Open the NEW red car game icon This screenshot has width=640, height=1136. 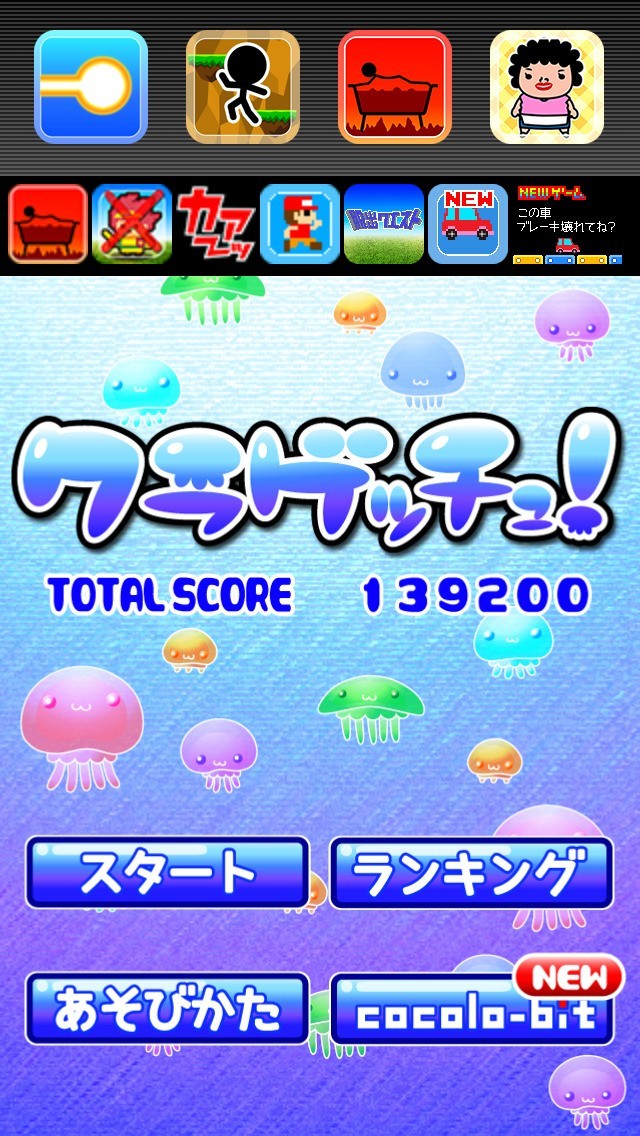(468, 224)
